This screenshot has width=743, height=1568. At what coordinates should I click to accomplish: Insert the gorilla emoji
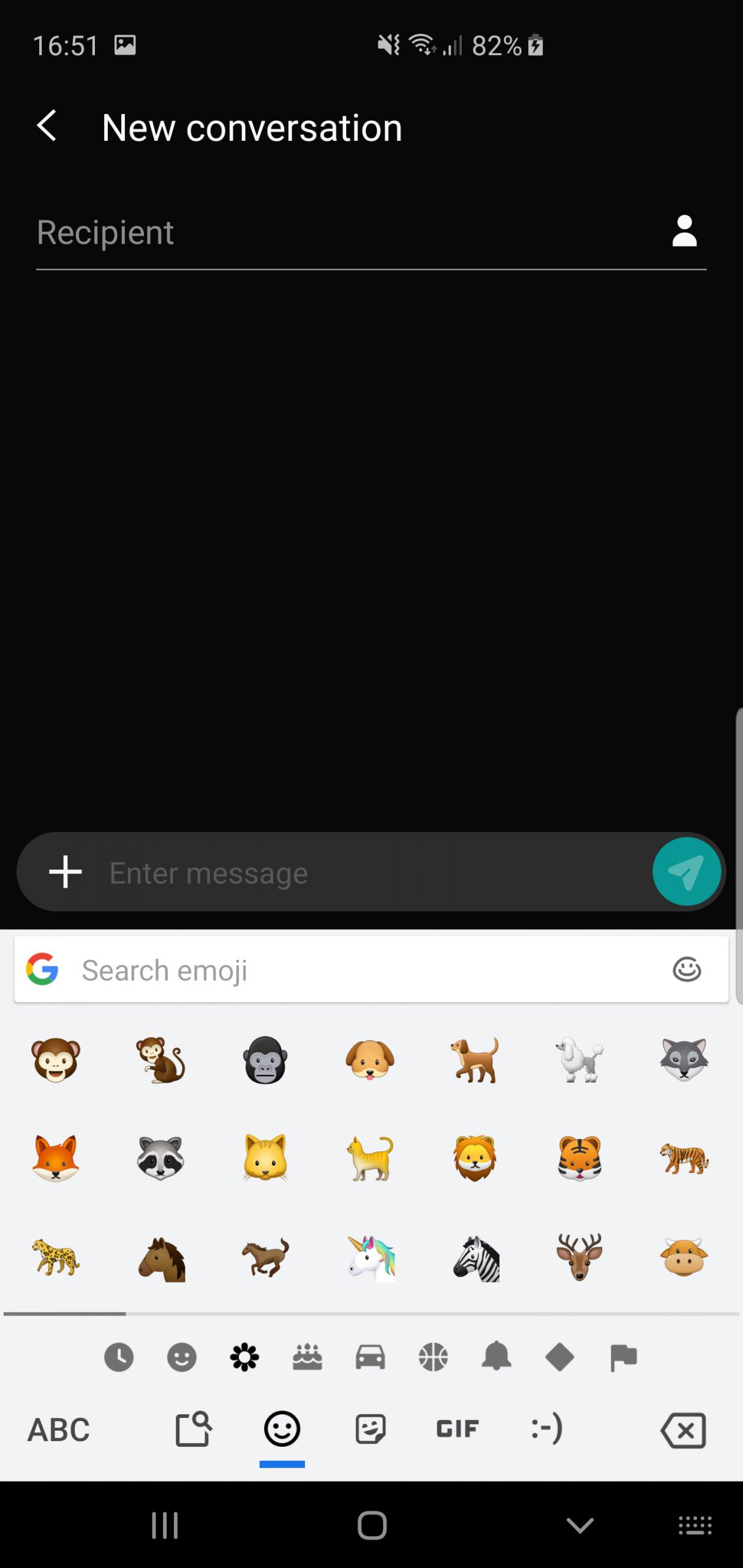265,1060
